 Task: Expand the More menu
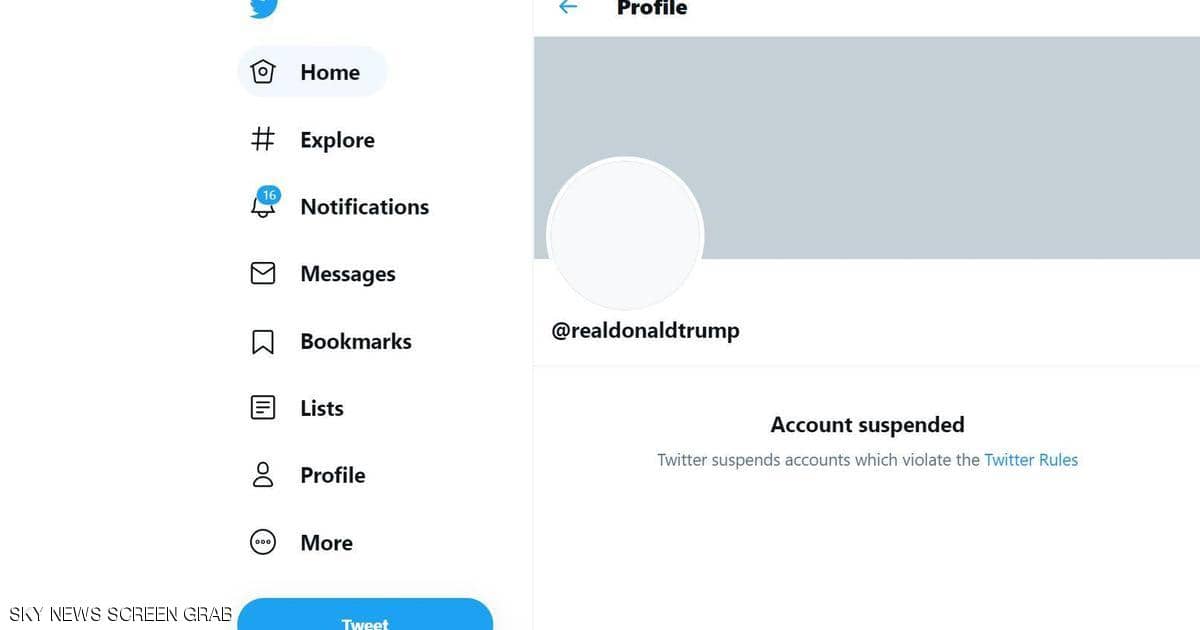pyautogui.click(x=302, y=543)
